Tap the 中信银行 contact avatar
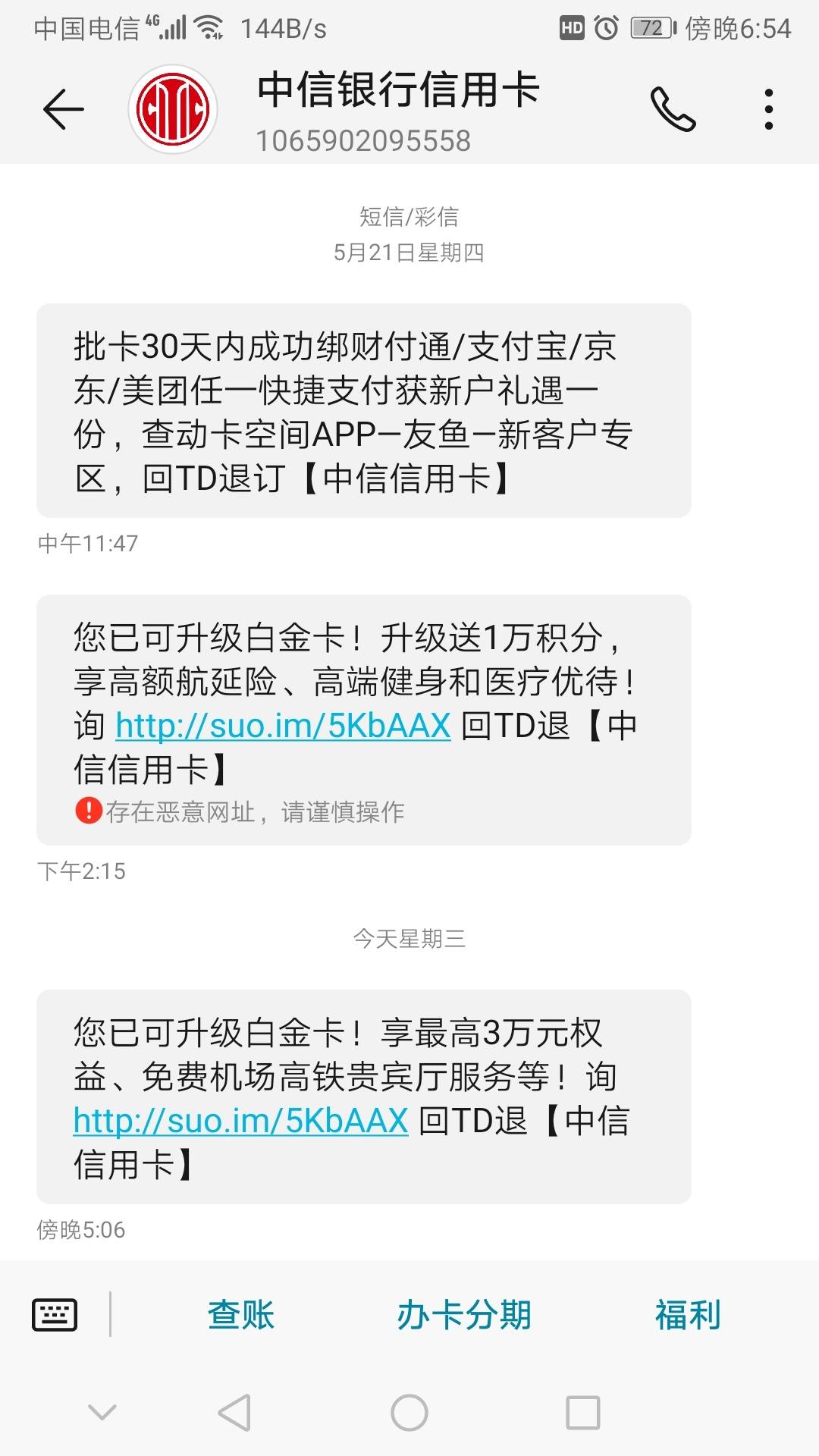 point(173,109)
